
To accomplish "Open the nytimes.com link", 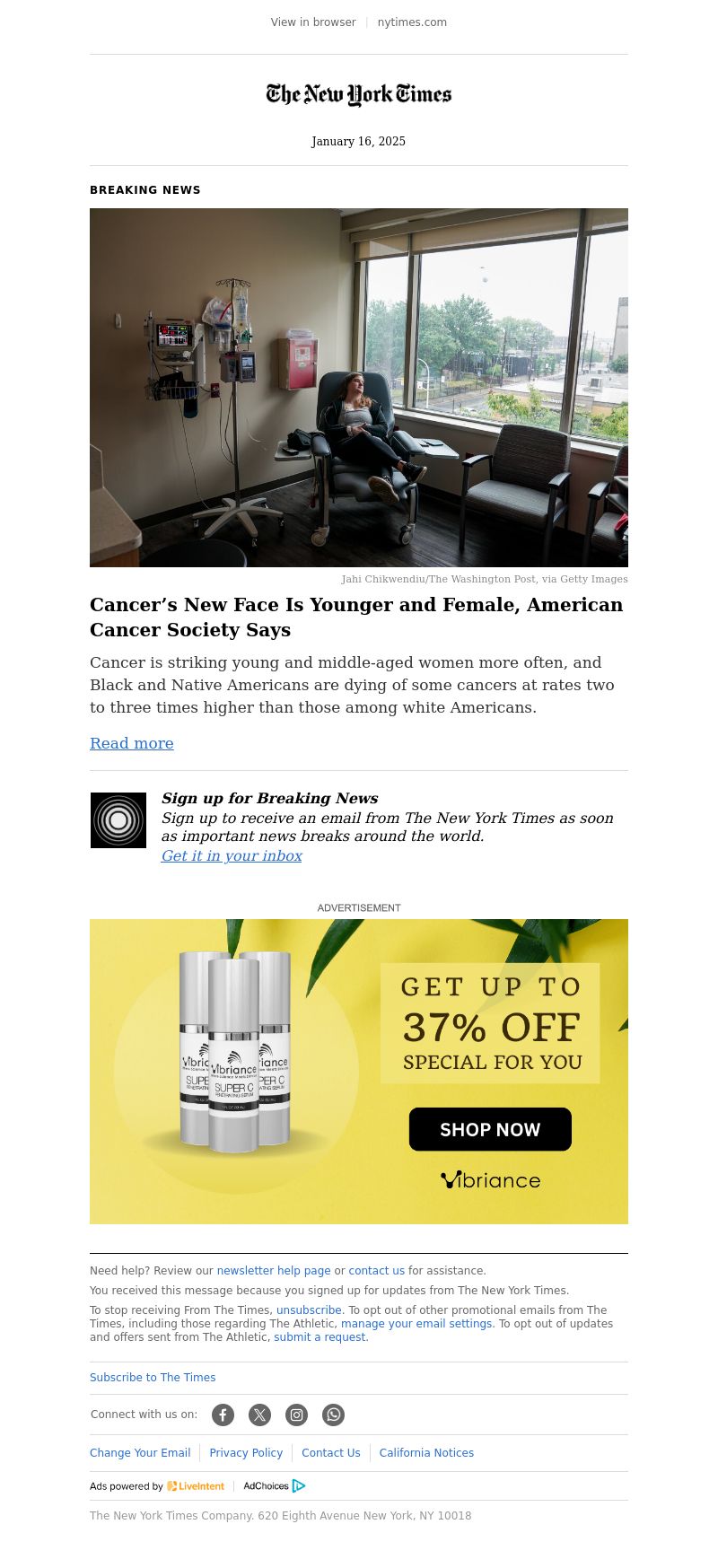I will (412, 22).
